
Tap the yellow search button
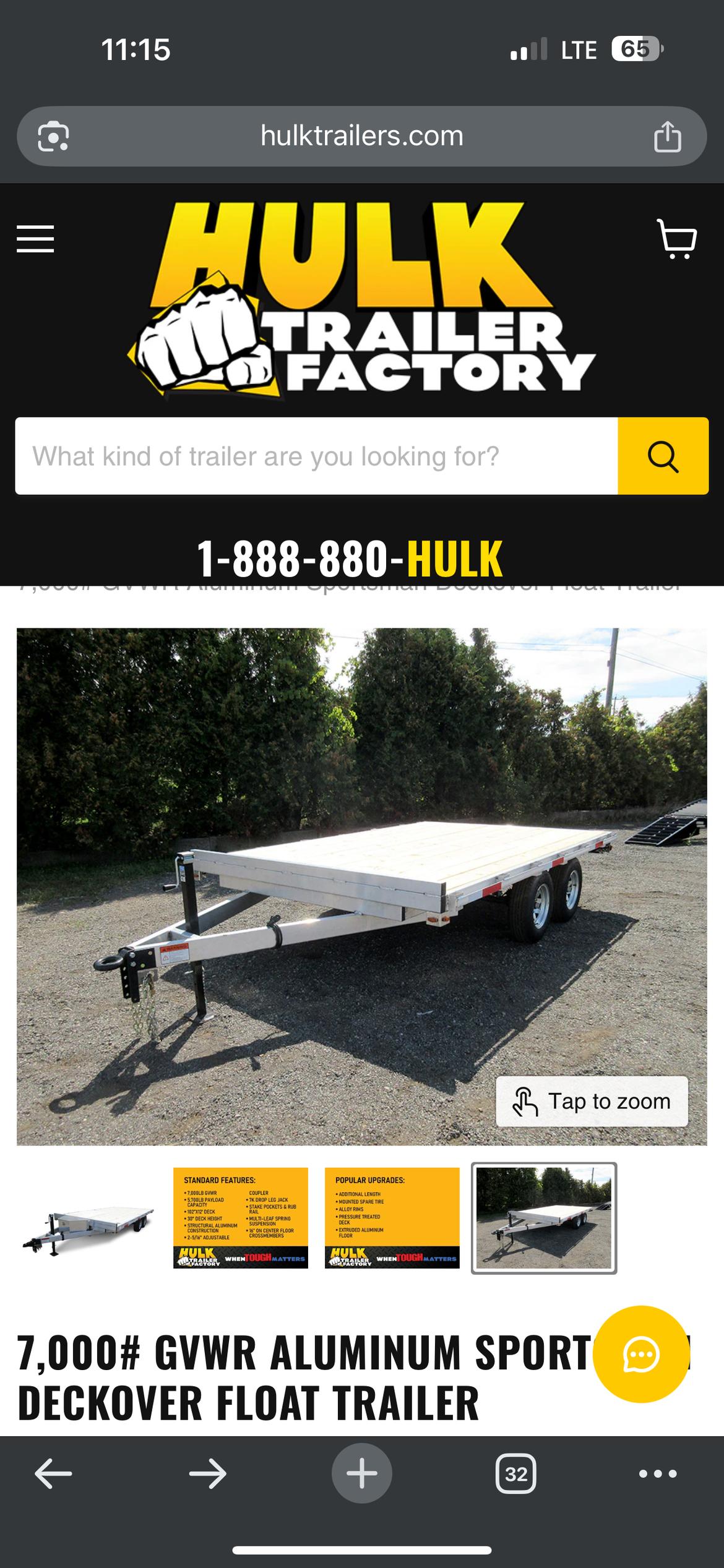tap(663, 456)
